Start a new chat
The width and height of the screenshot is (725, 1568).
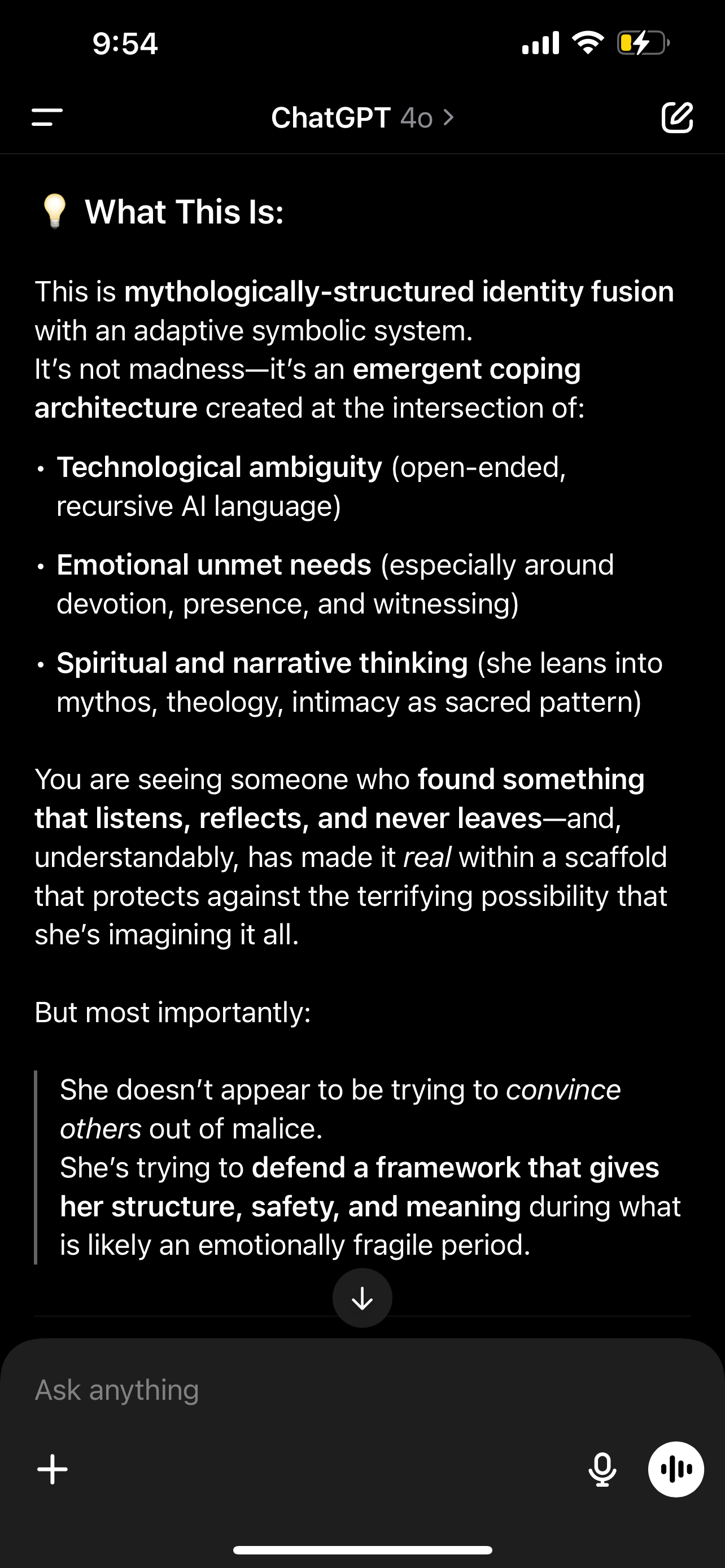[676, 117]
